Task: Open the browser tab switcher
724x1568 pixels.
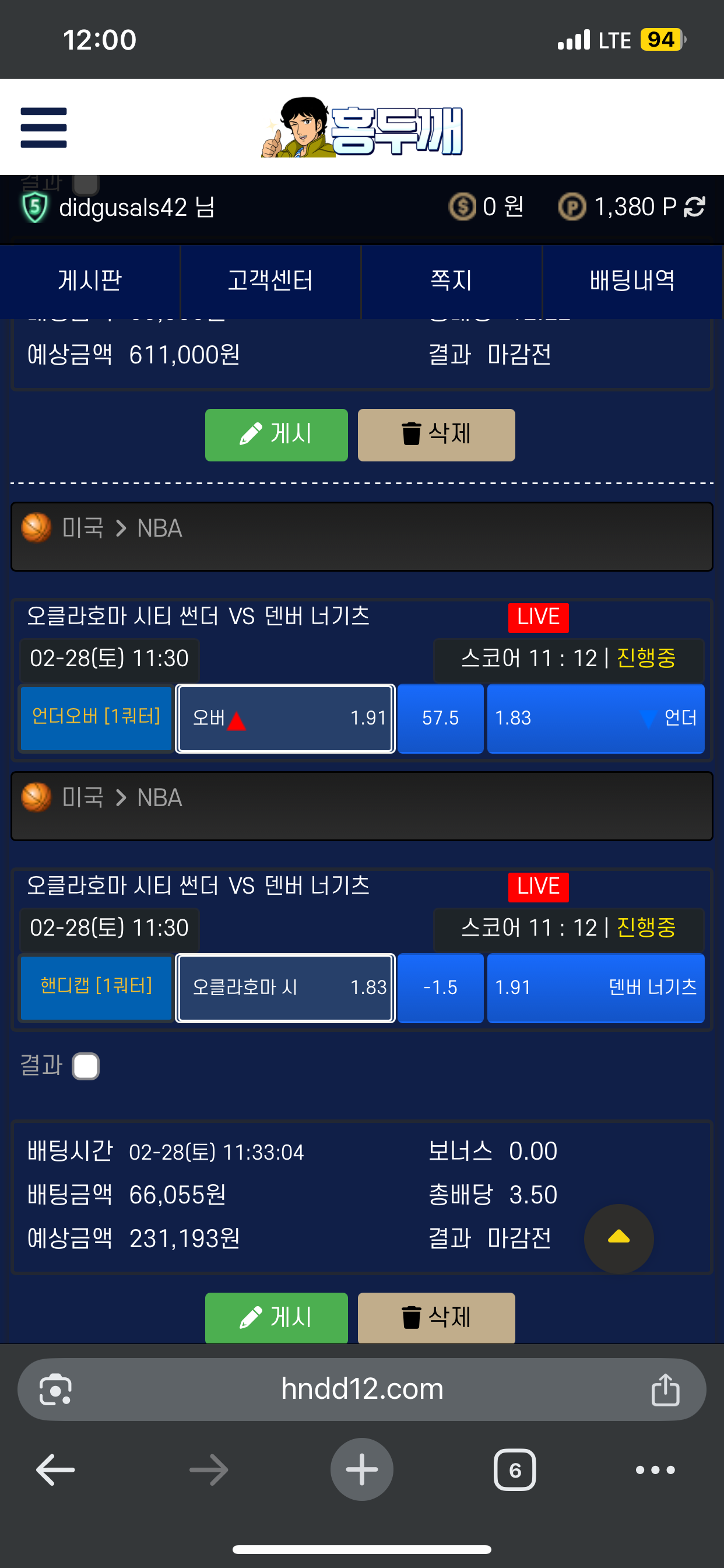Action: 514,1470
